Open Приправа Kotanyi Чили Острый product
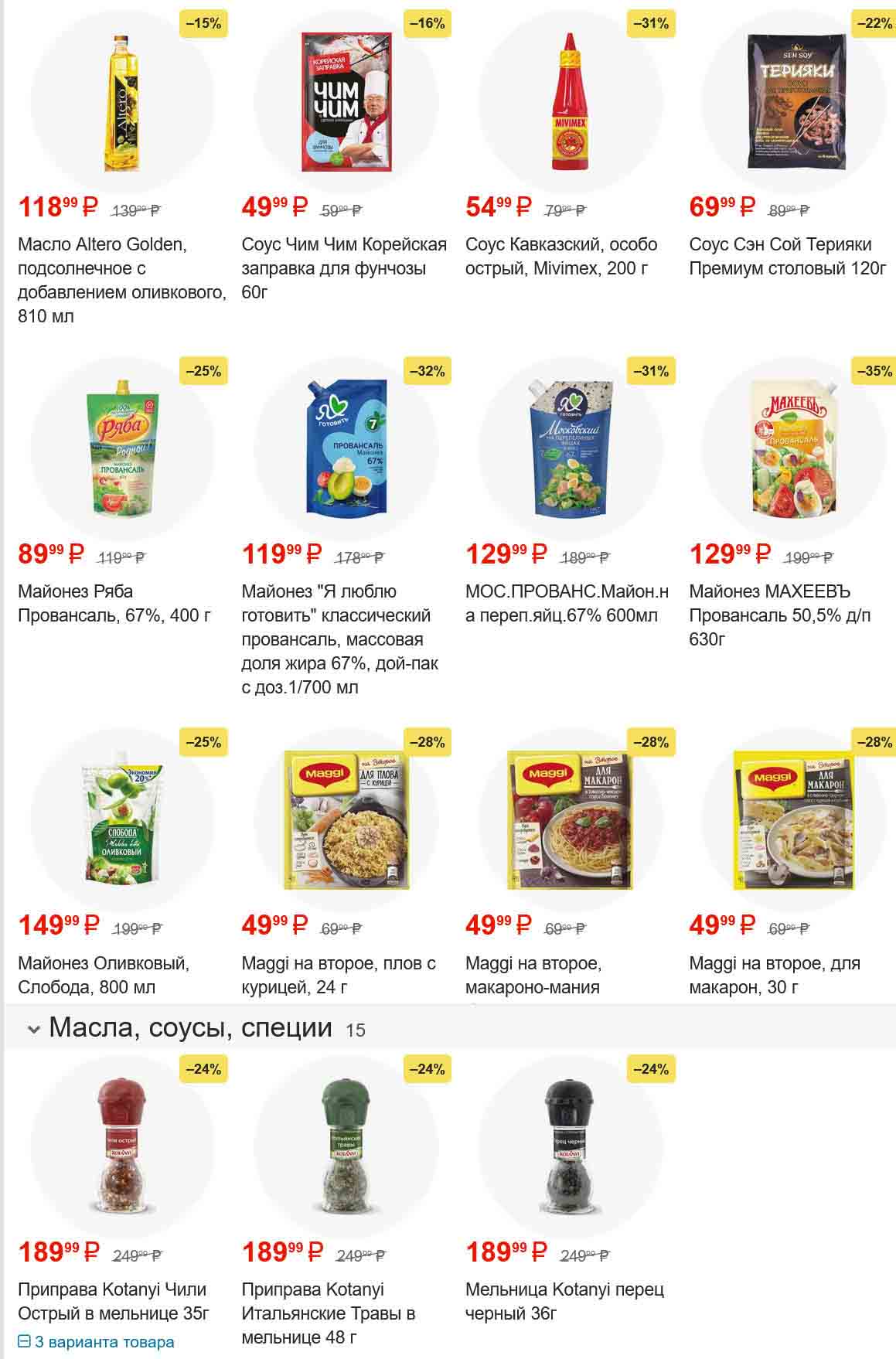 pyautogui.click(x=122, y=1146)
